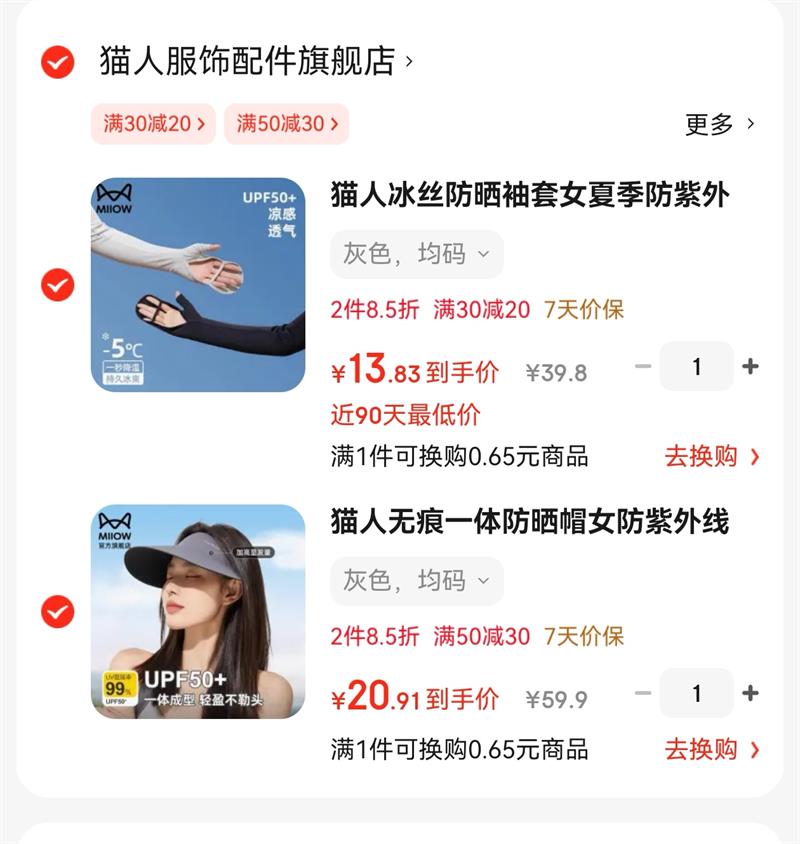800x844 pixels.
Task: Tap 去换购 under the 防晒袖套
Action: pyautogui.click(x=712, y=457)
